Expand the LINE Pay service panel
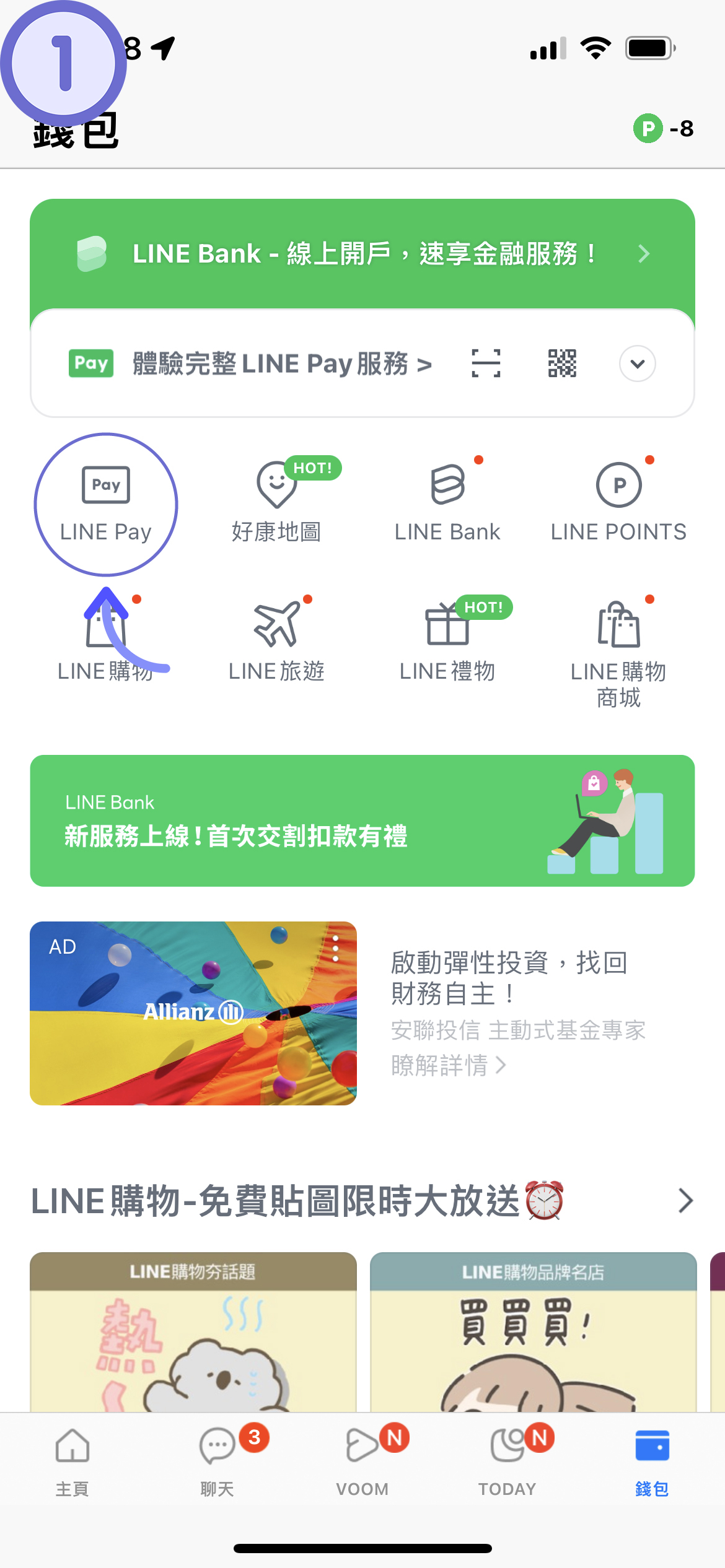The image size is (725, 1568). 638,364
